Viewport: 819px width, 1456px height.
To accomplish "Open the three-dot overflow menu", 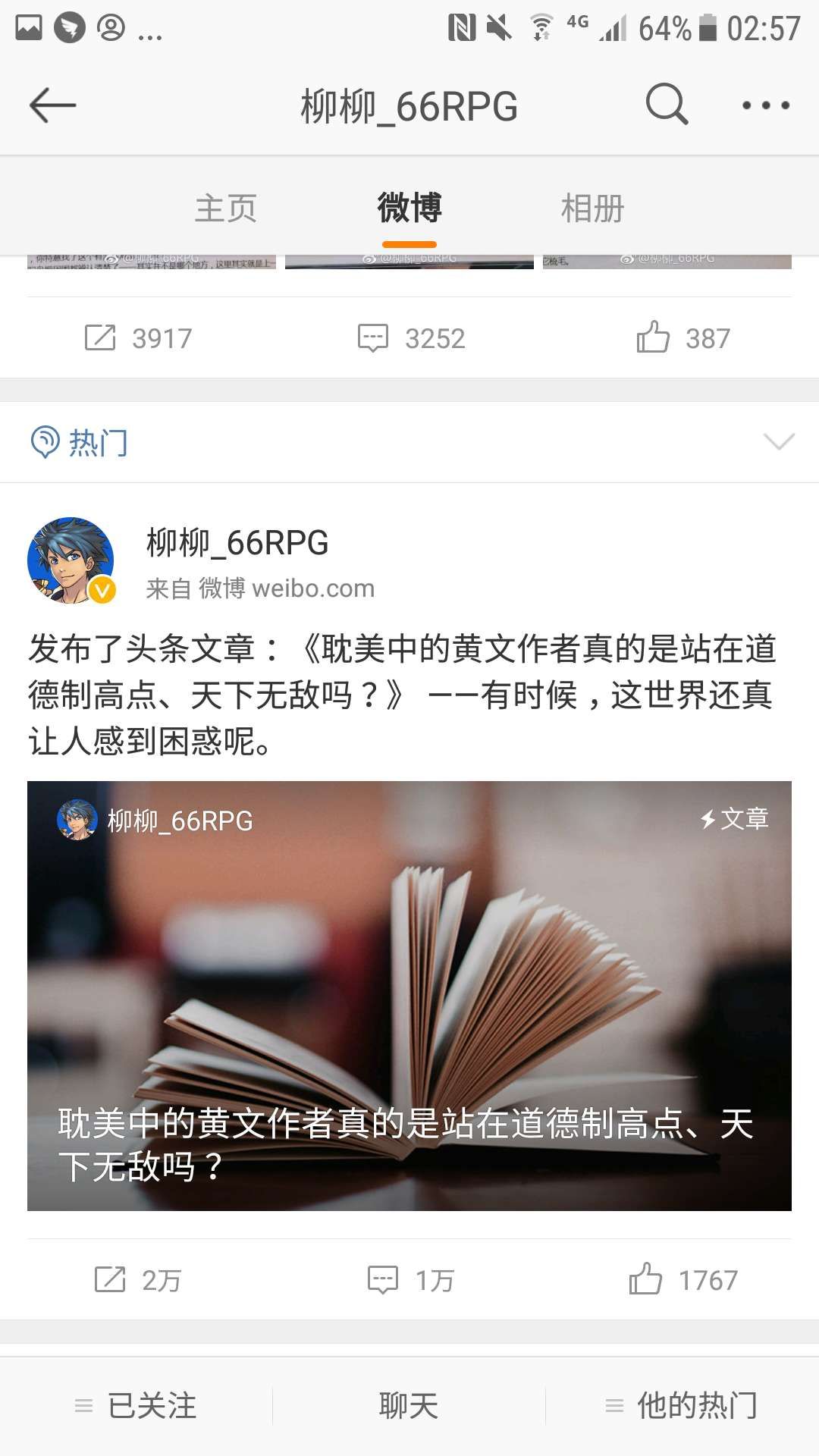I will [x=765, y=105].
